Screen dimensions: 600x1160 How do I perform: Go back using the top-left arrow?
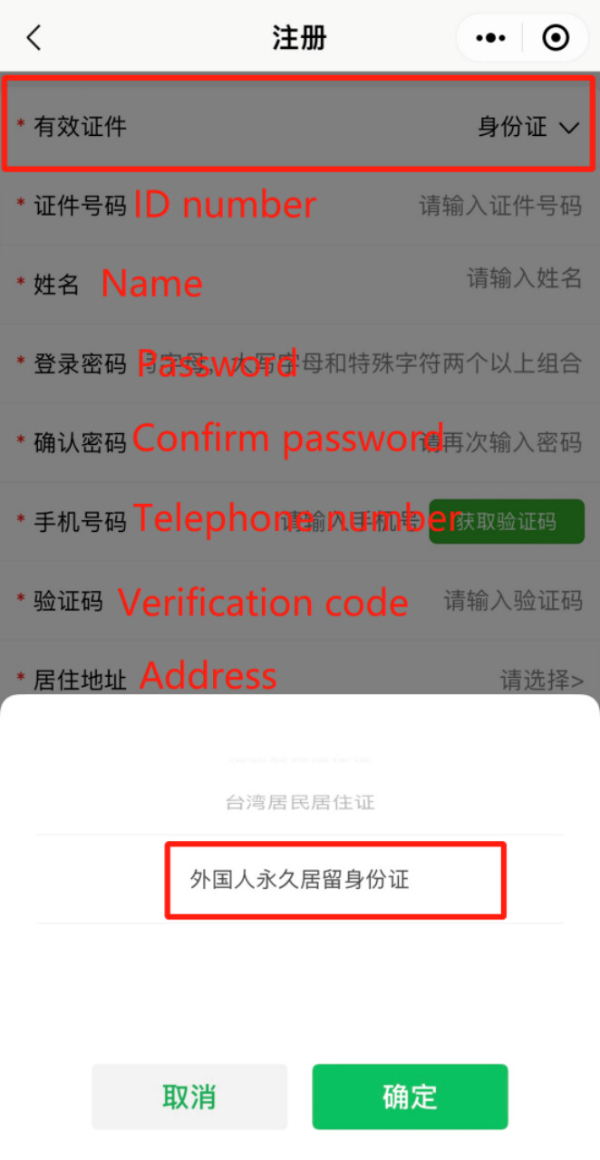coord(34,38)
